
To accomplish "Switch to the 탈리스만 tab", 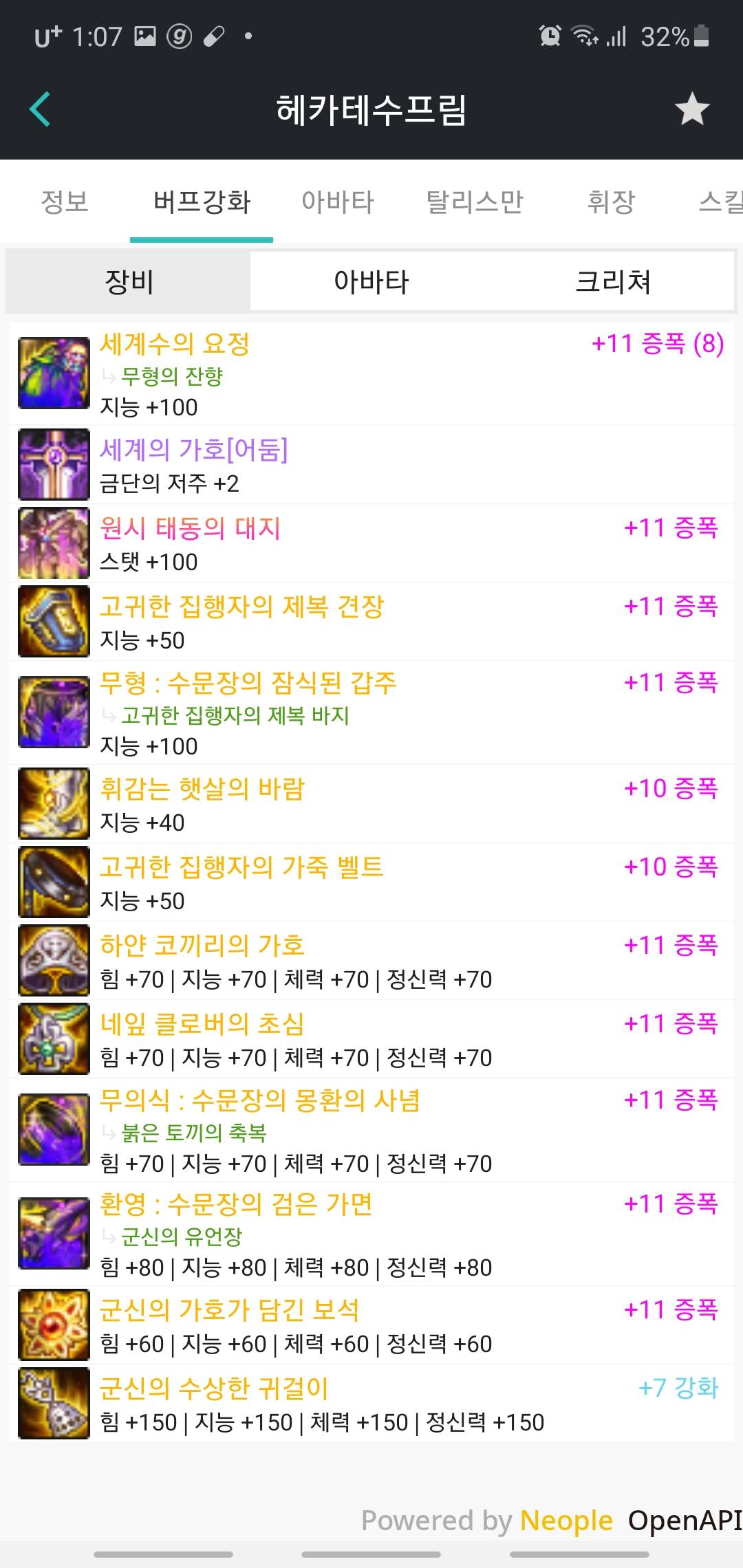I will (x=475, y=202).
